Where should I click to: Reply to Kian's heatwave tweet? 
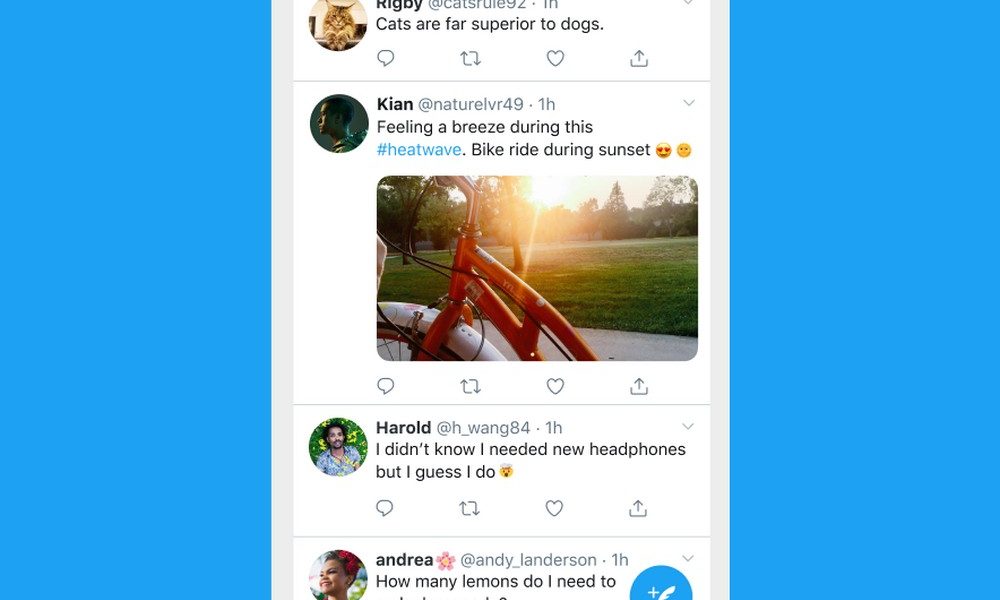pyautogui.click(x=386, y=386)
